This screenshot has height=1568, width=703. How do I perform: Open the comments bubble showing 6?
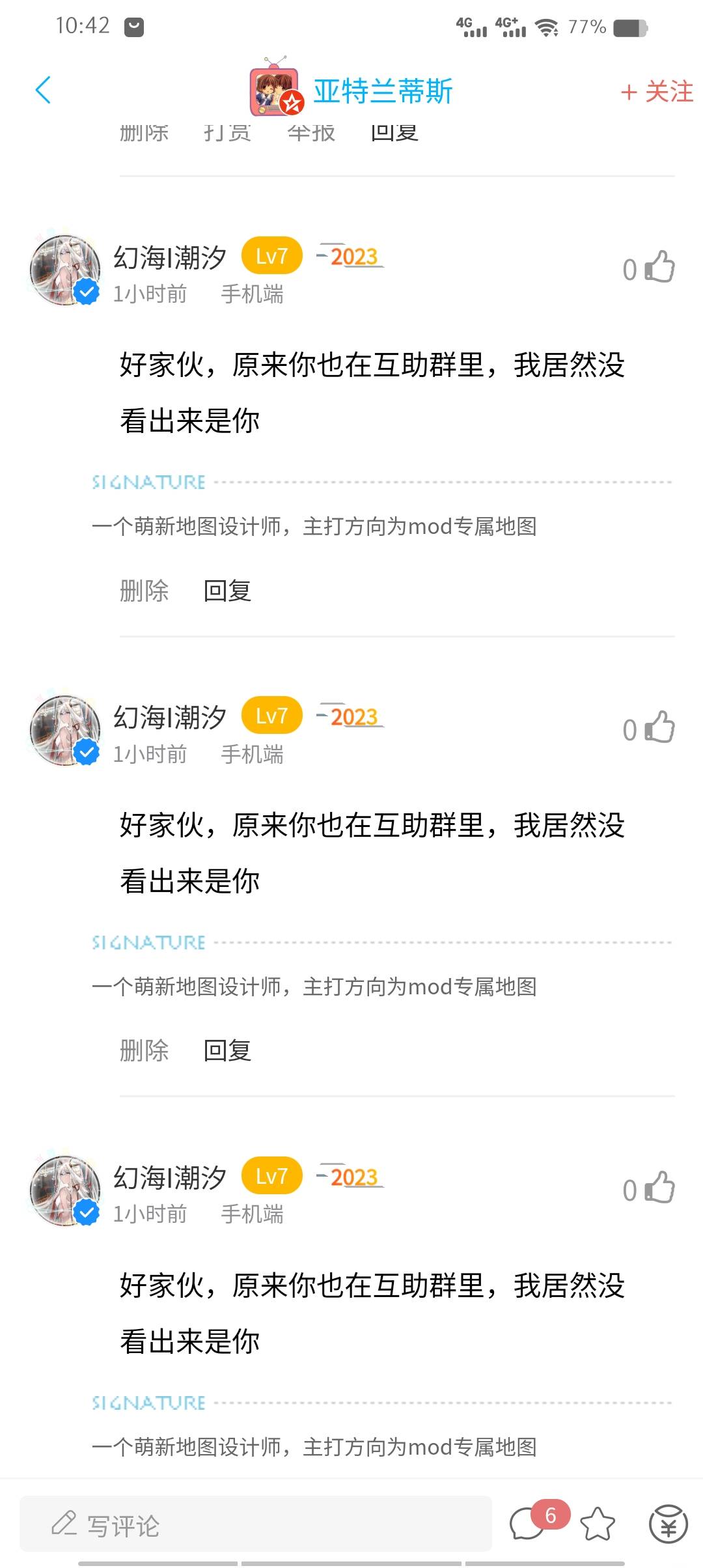coord(529,1524)
